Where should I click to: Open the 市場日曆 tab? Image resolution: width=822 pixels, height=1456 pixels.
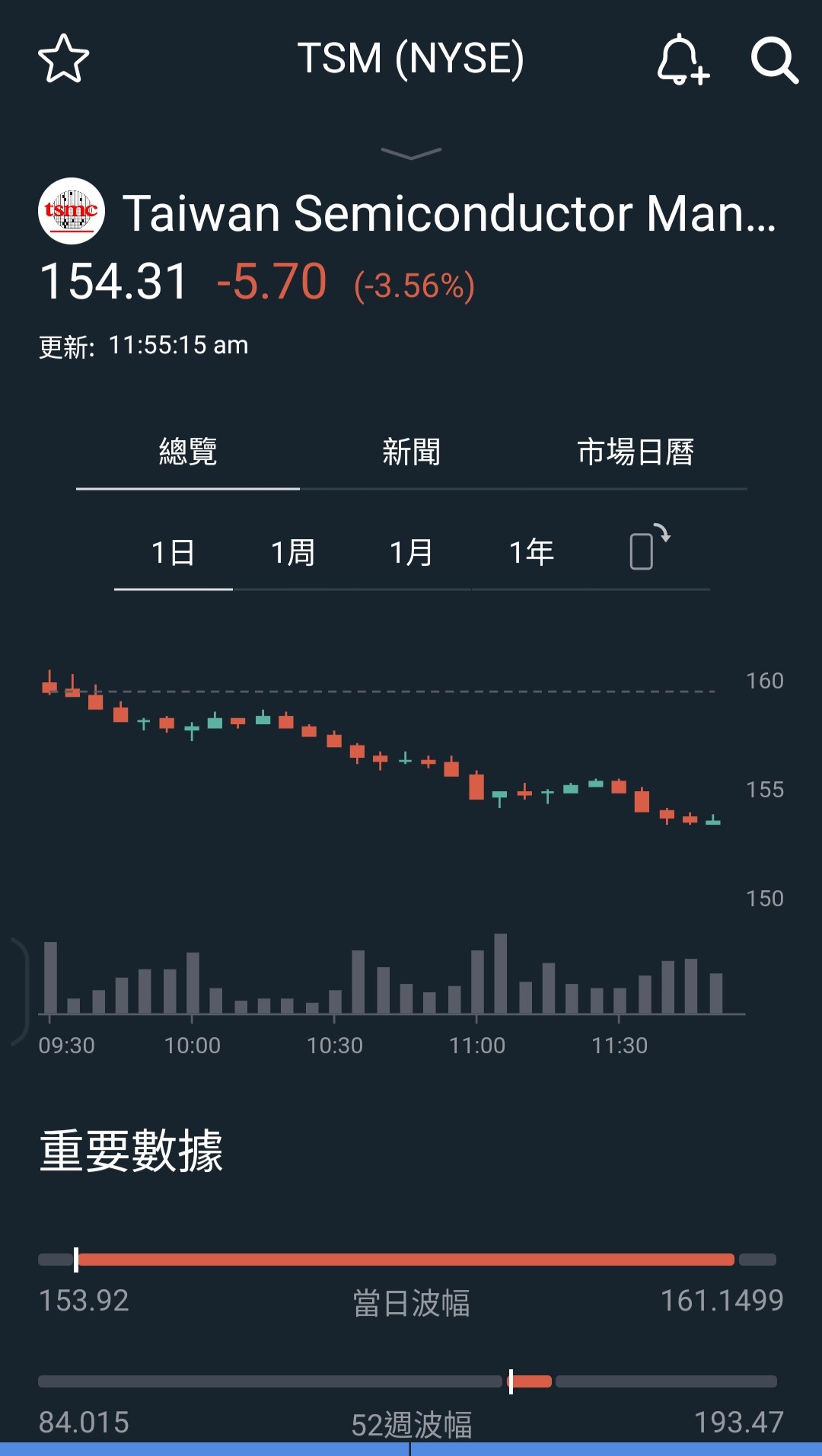click(x=636, y=452)
